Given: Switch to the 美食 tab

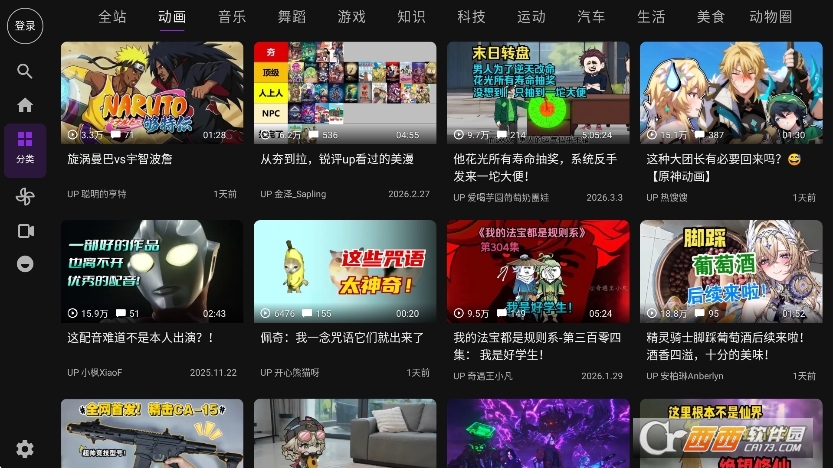Looking at the screenshot, I should coord(710,17).
